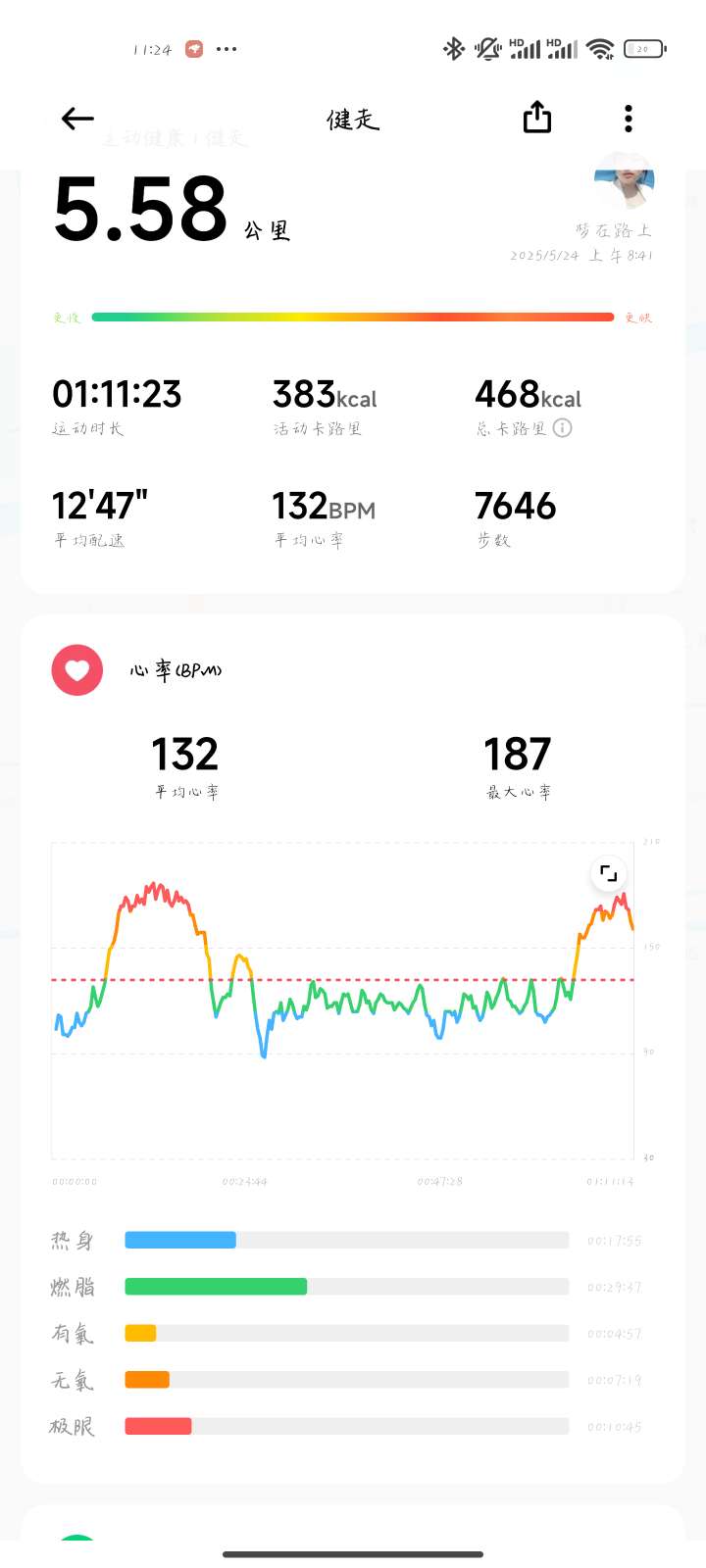Open the three-dot overflow menu

pyautogui.click(x=629, y=119)
